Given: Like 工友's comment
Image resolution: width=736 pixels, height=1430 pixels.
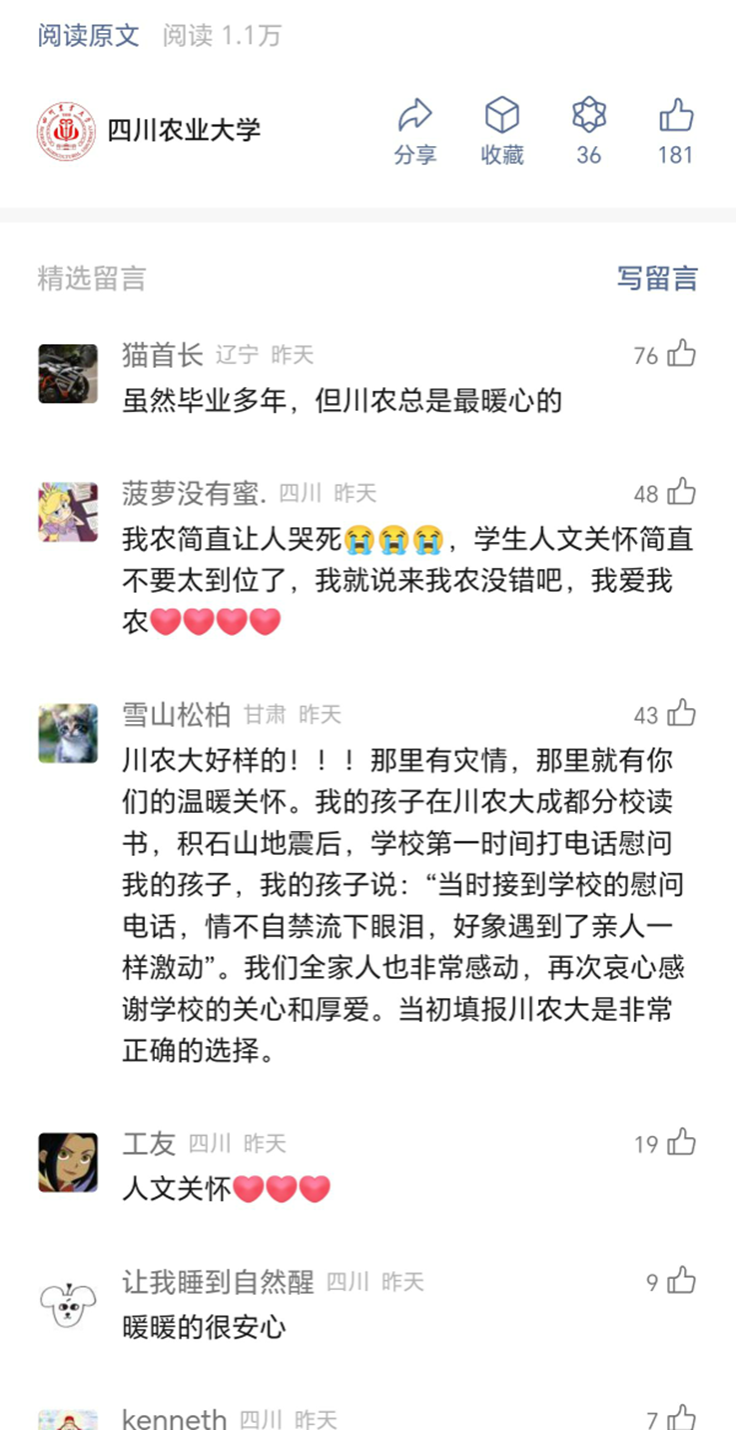Looking at the screenshot, I should pyautogui.click(x=681, y=1143).
